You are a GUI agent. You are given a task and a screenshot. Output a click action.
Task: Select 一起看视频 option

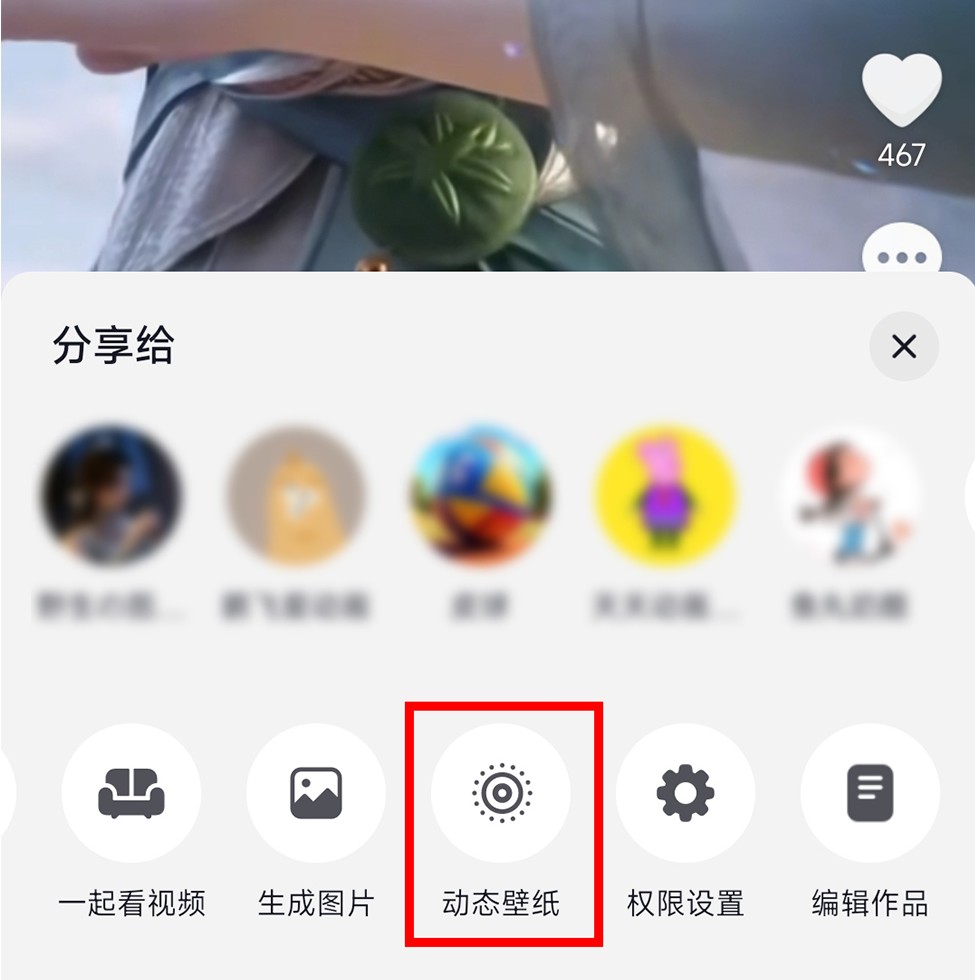click(131, 794)
